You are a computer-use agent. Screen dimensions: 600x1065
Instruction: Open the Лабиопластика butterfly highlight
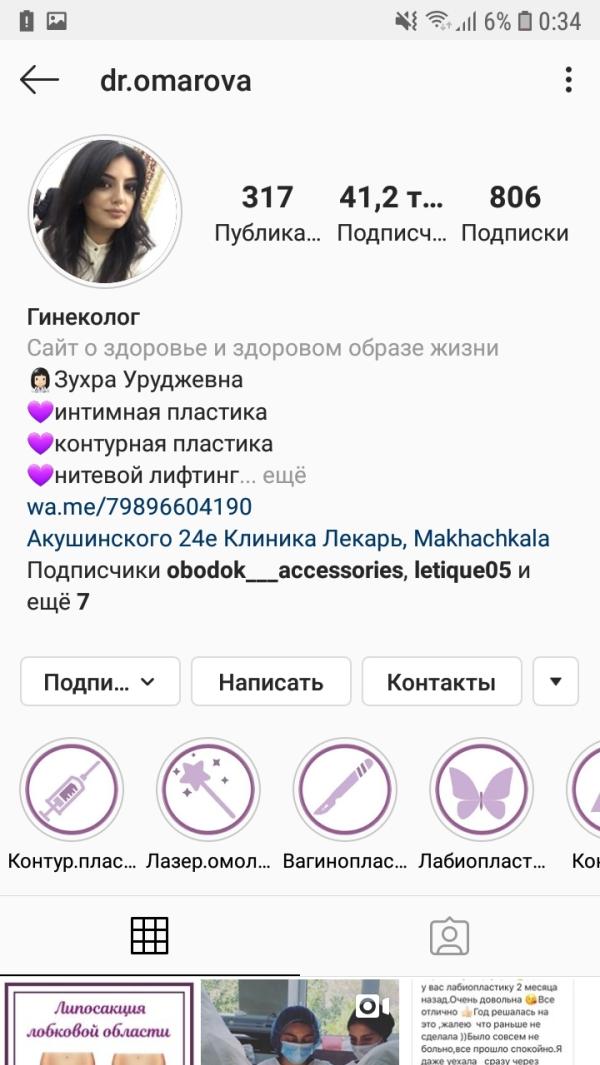click(481, 790)
